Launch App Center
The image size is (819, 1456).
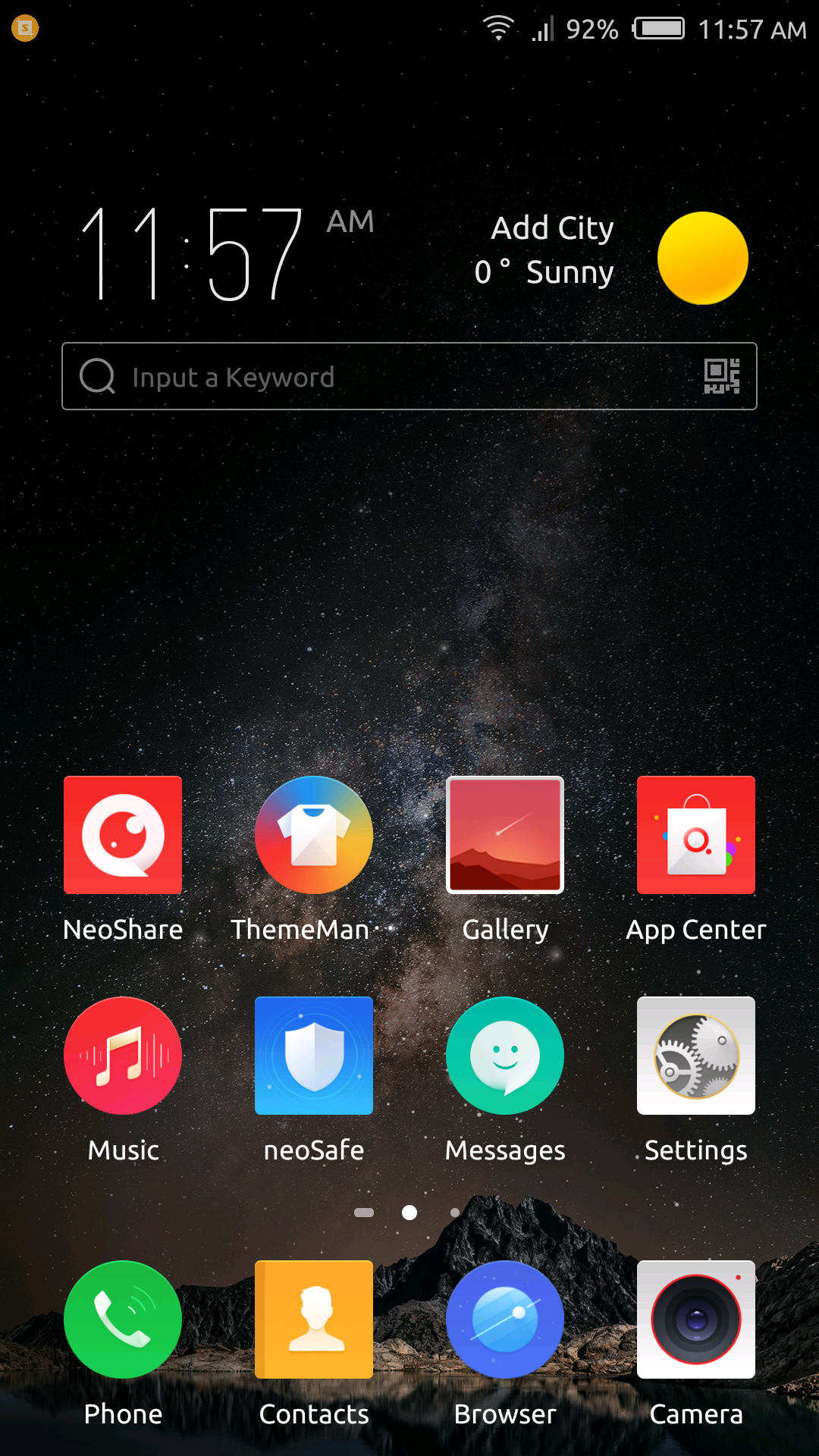click(696, 835)
